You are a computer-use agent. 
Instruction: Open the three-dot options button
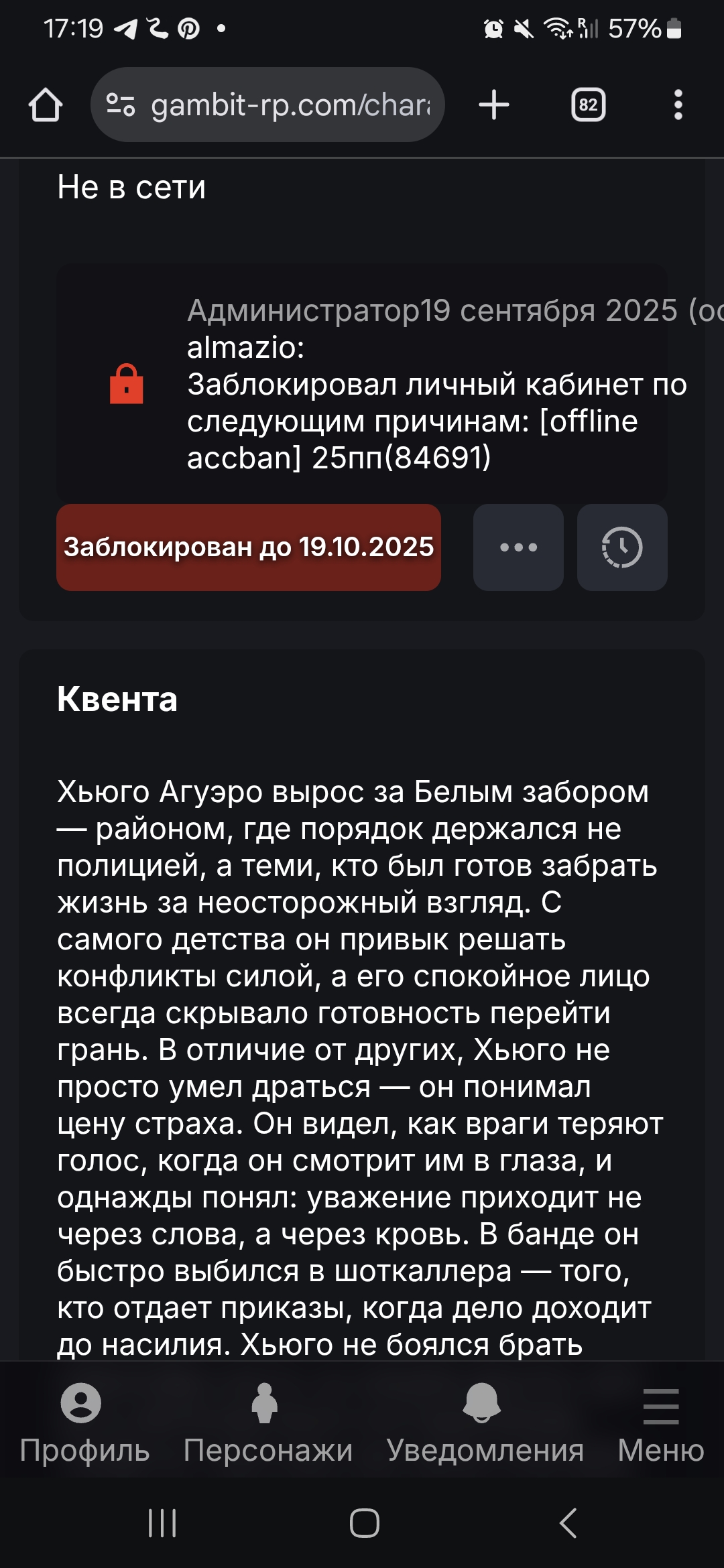tap(518, 547)
